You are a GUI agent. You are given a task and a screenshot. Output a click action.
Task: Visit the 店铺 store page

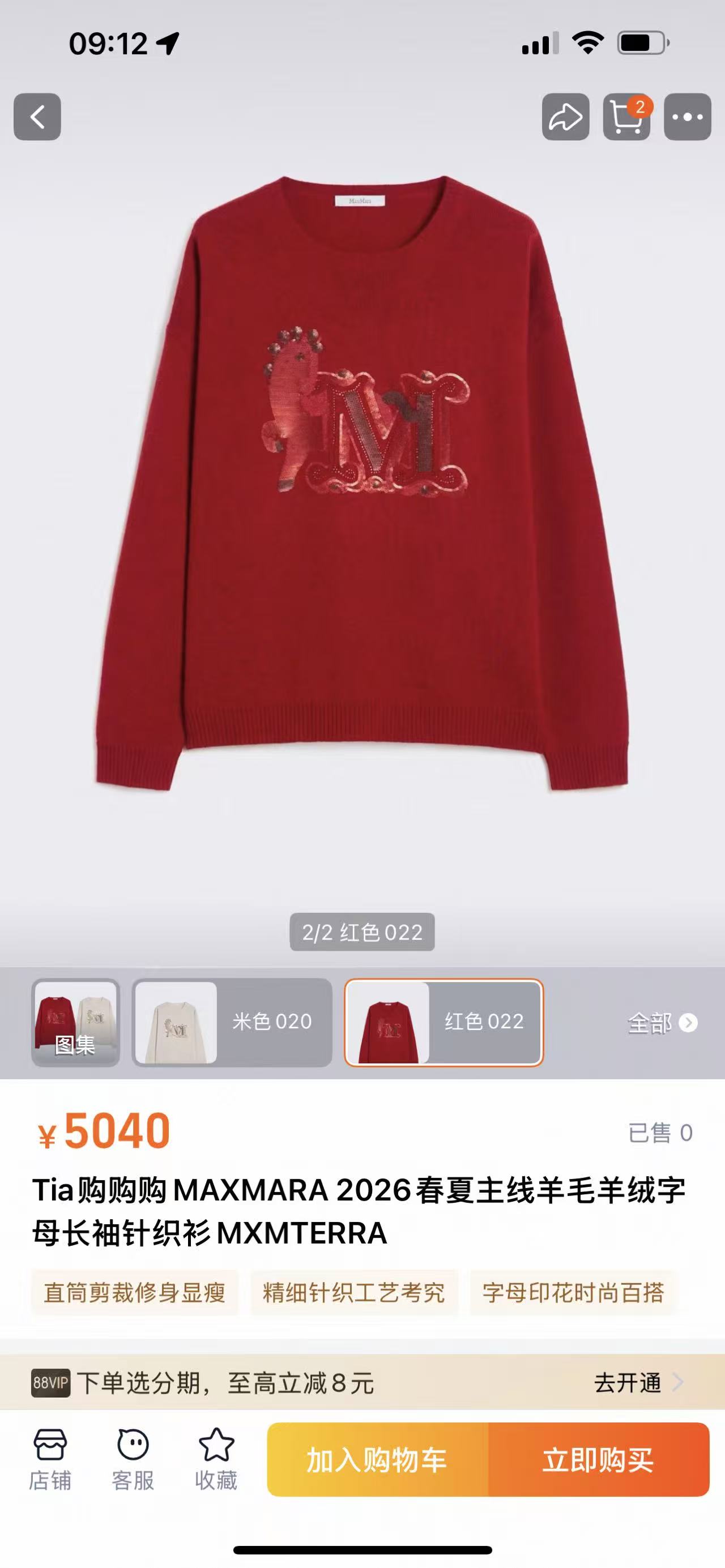50,1459
